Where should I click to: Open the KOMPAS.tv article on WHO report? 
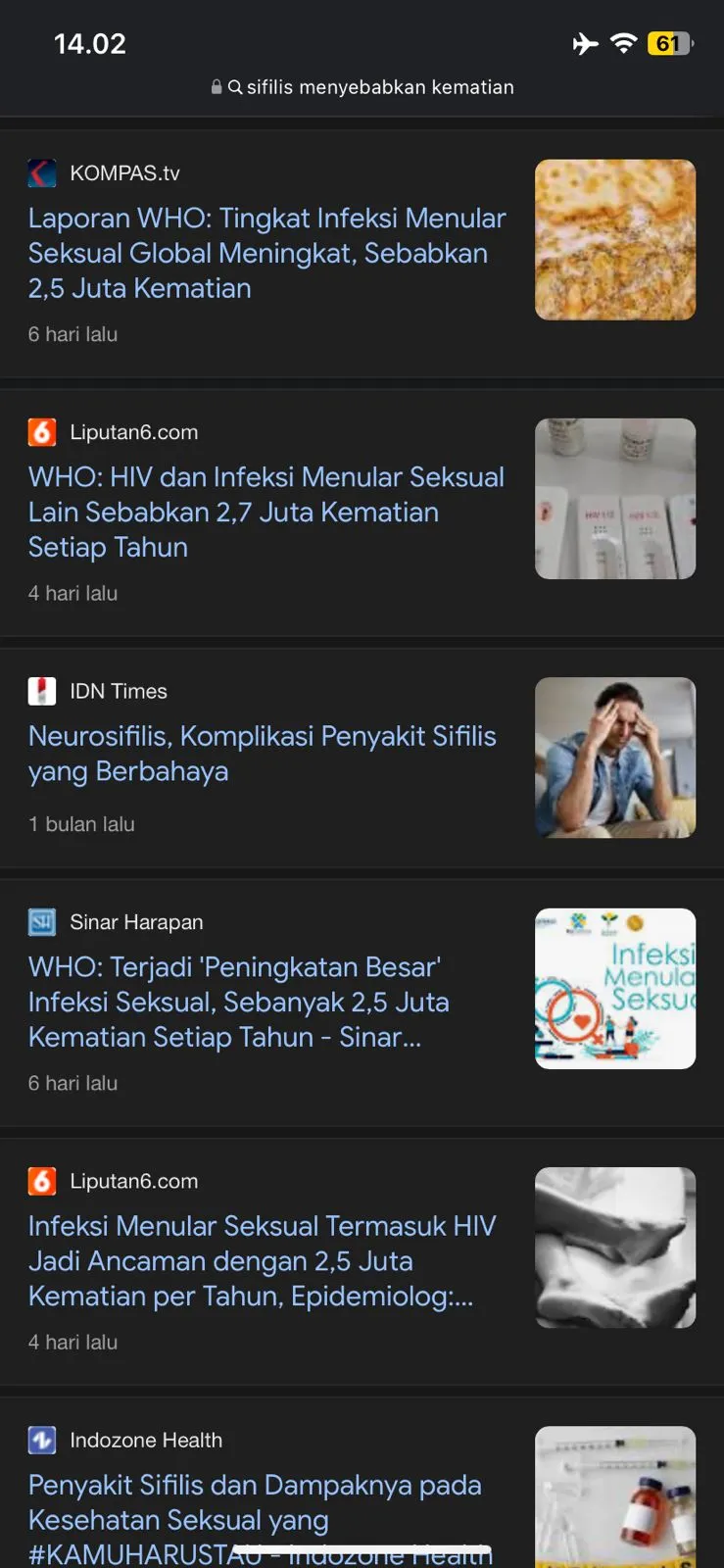tap(266, 253)
